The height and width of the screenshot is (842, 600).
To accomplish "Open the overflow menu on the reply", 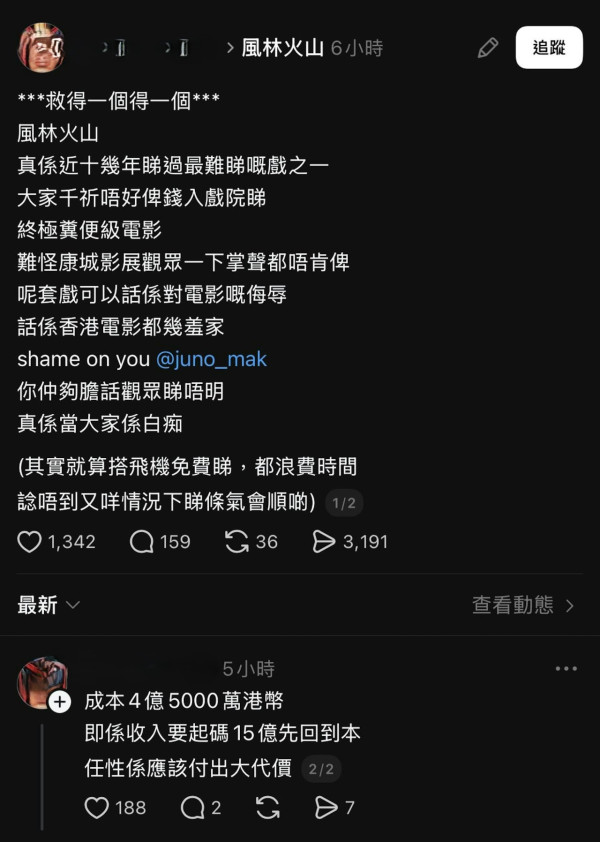I will tap(566, 669).
